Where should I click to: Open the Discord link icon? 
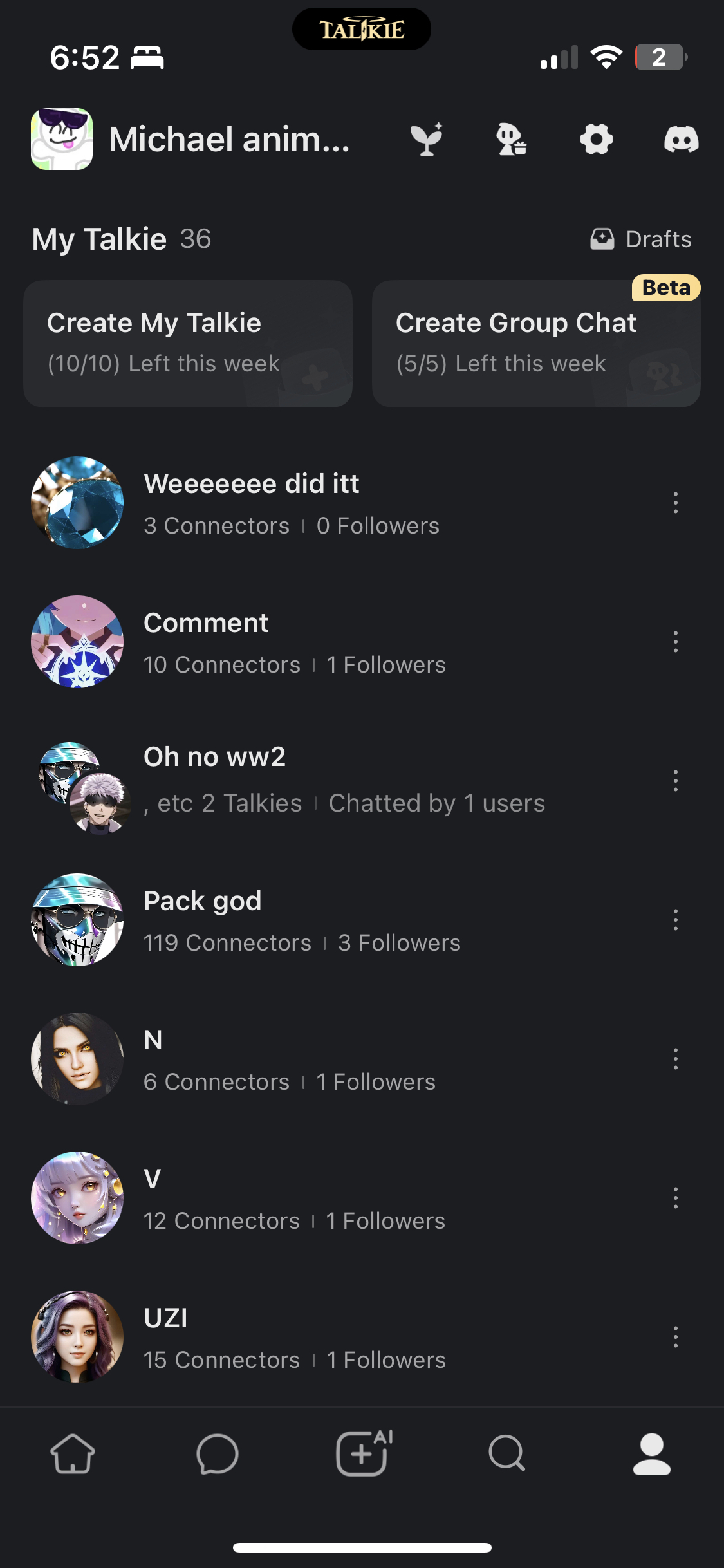pos(681,139)
